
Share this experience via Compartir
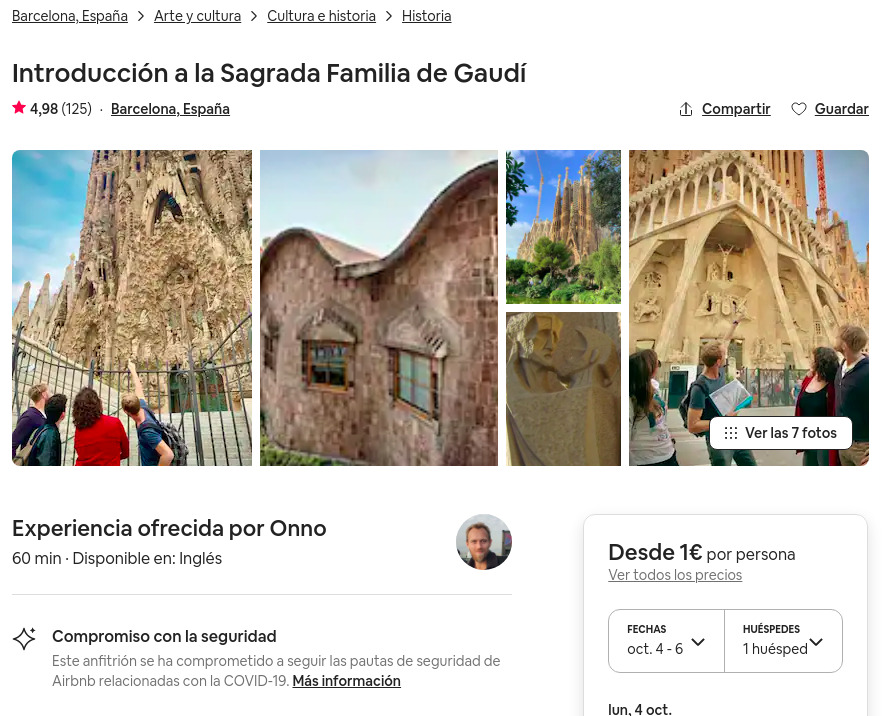pos(725,109)
